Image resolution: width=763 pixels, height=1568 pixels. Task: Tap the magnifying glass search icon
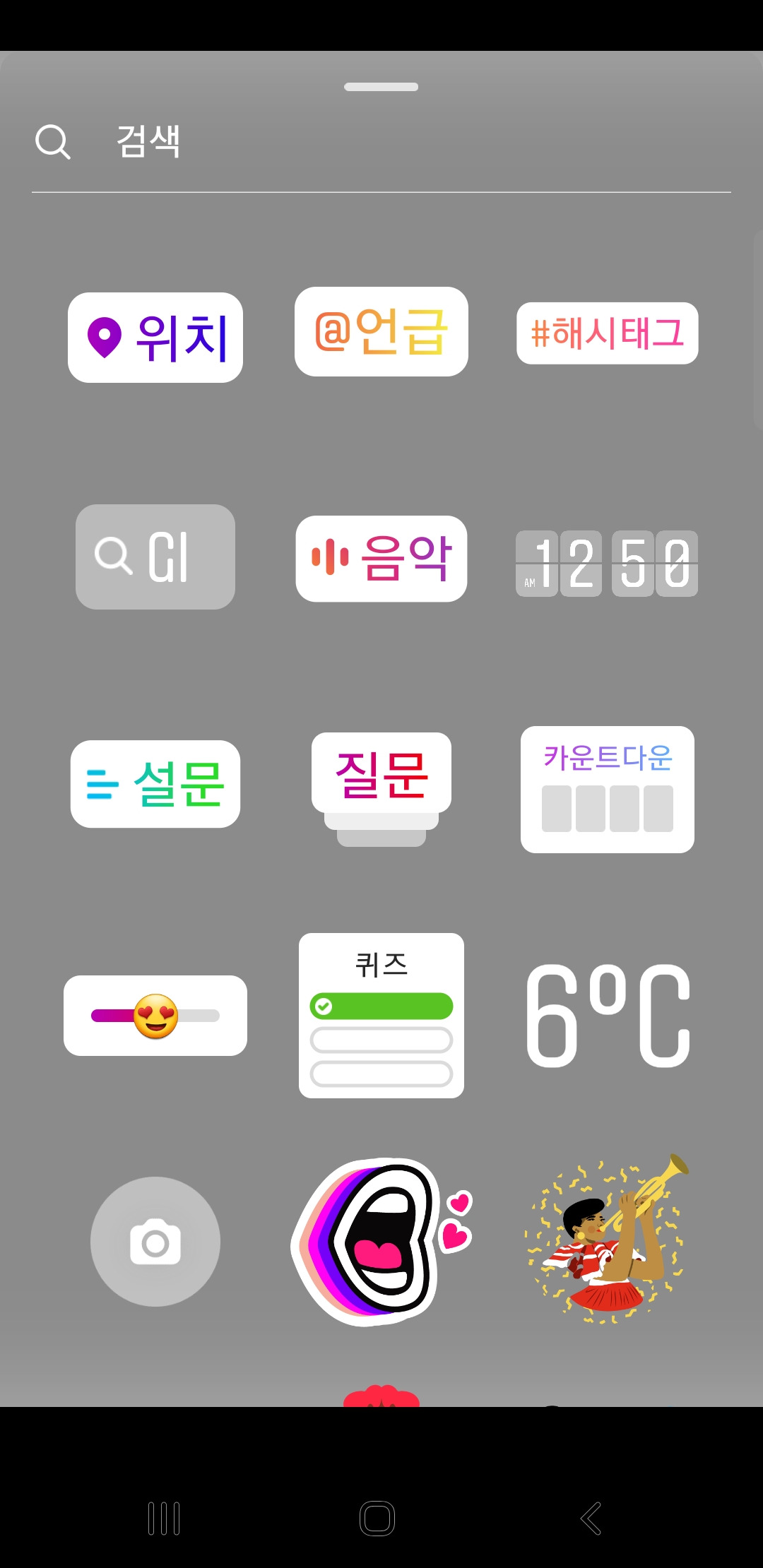[x=53, y=141]
